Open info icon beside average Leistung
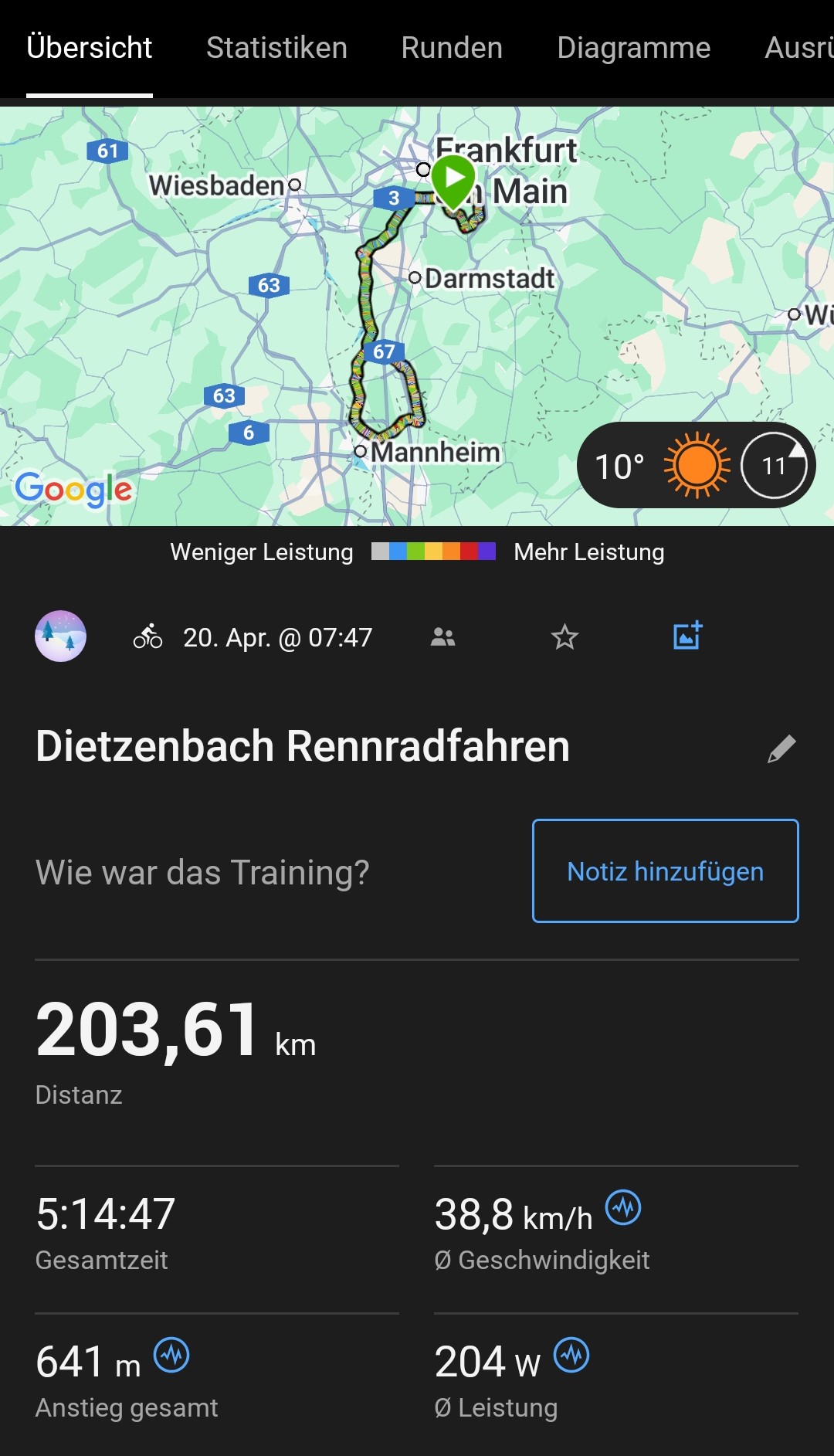Screen dimensions: 834x1456 point(571,1355)
